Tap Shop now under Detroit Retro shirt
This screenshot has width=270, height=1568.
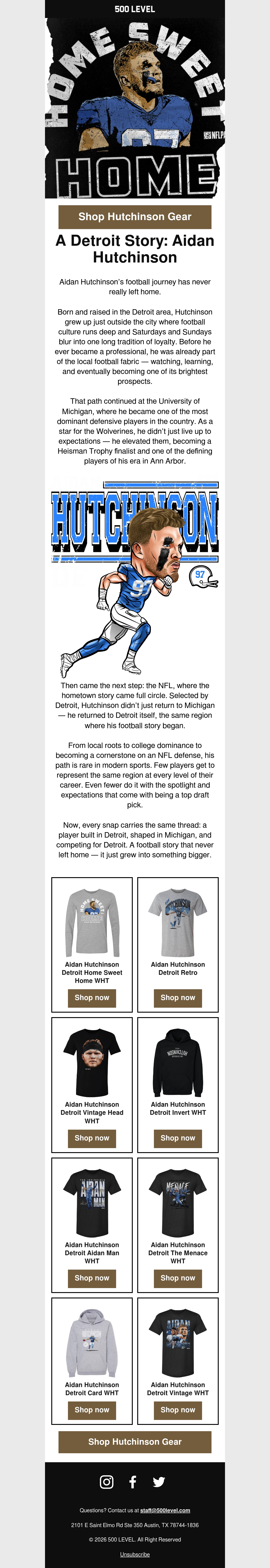point(178,998)
